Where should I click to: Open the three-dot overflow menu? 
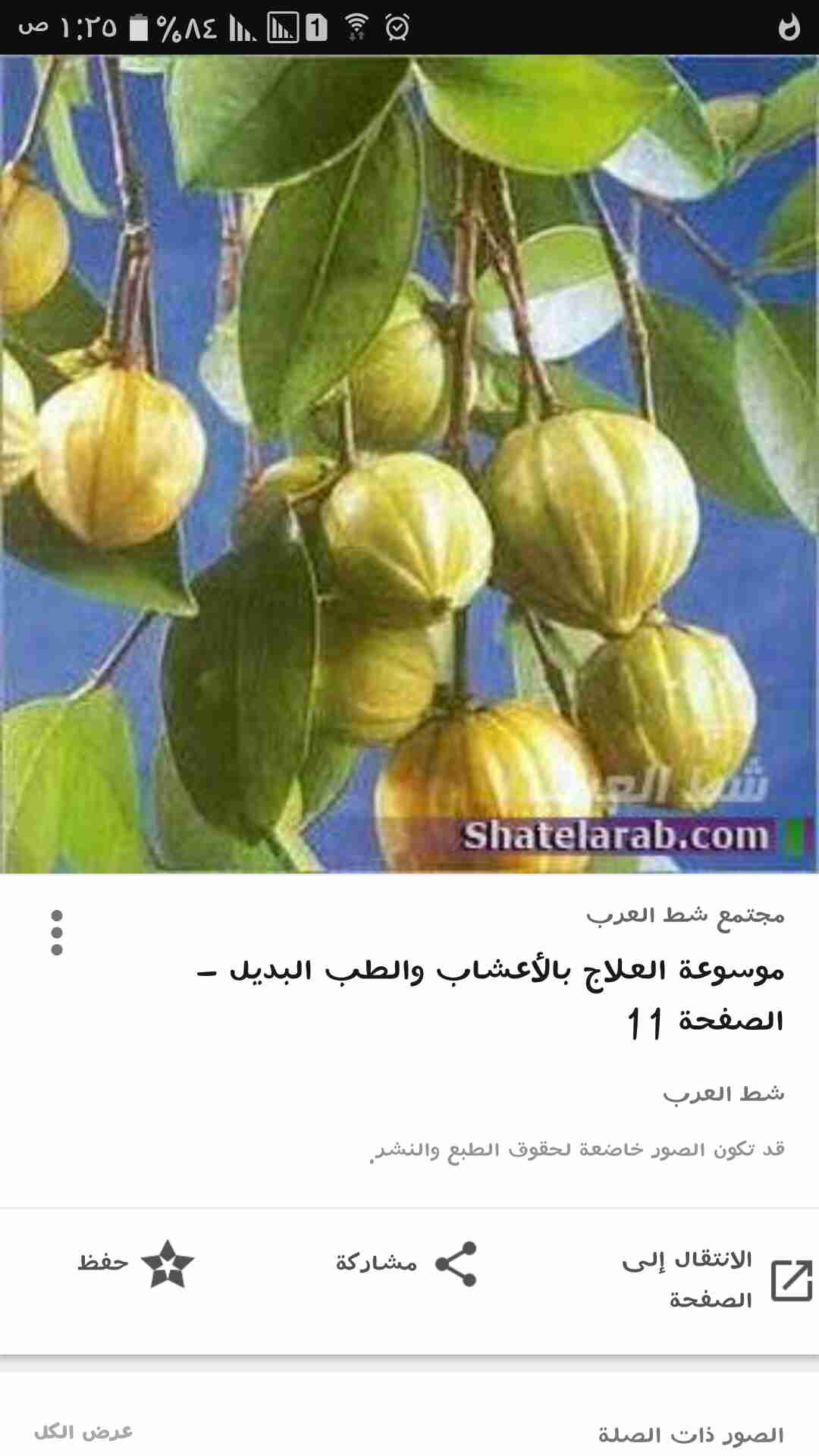57,933
